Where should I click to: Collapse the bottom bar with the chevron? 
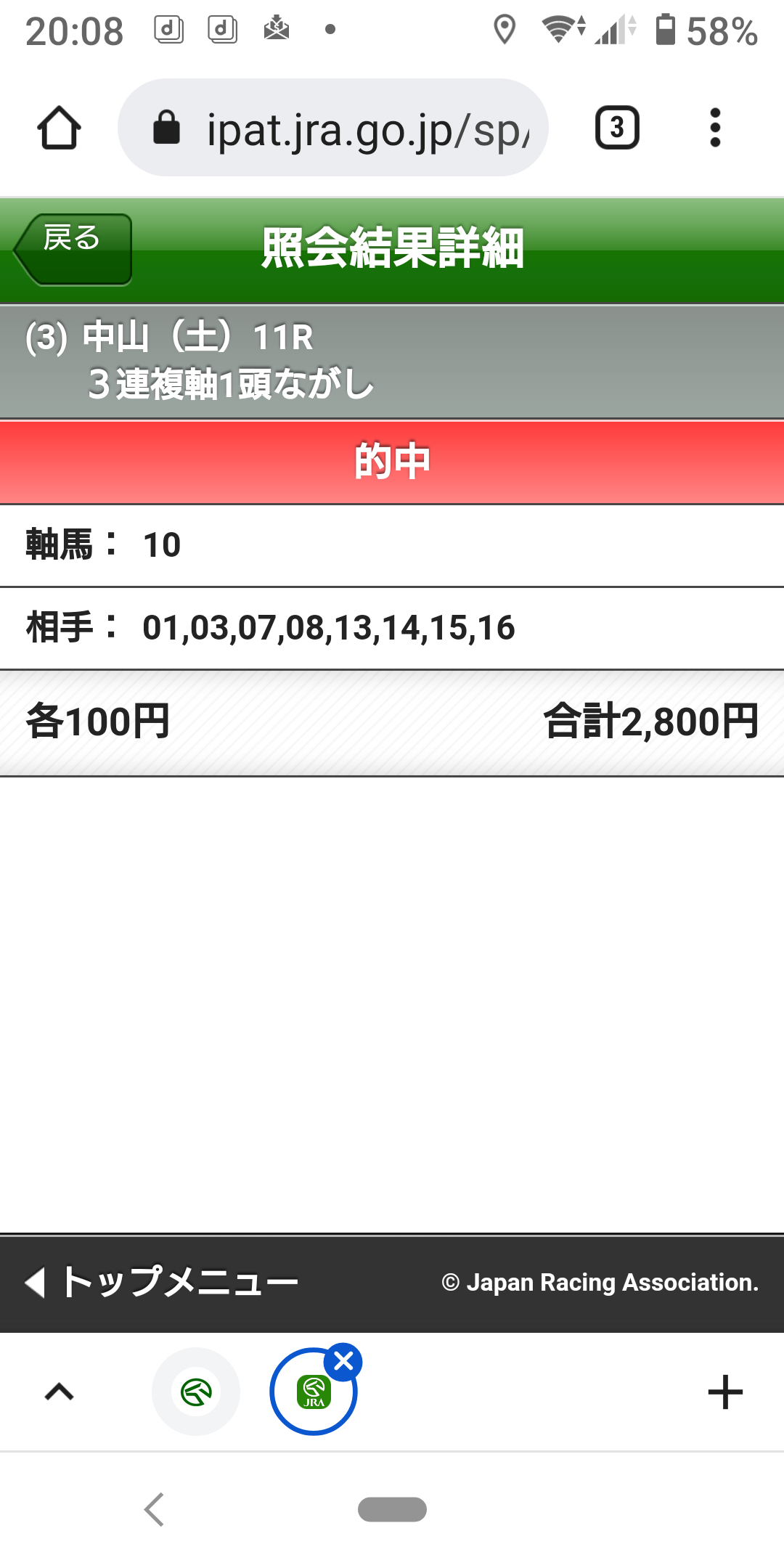[60, 1390]
